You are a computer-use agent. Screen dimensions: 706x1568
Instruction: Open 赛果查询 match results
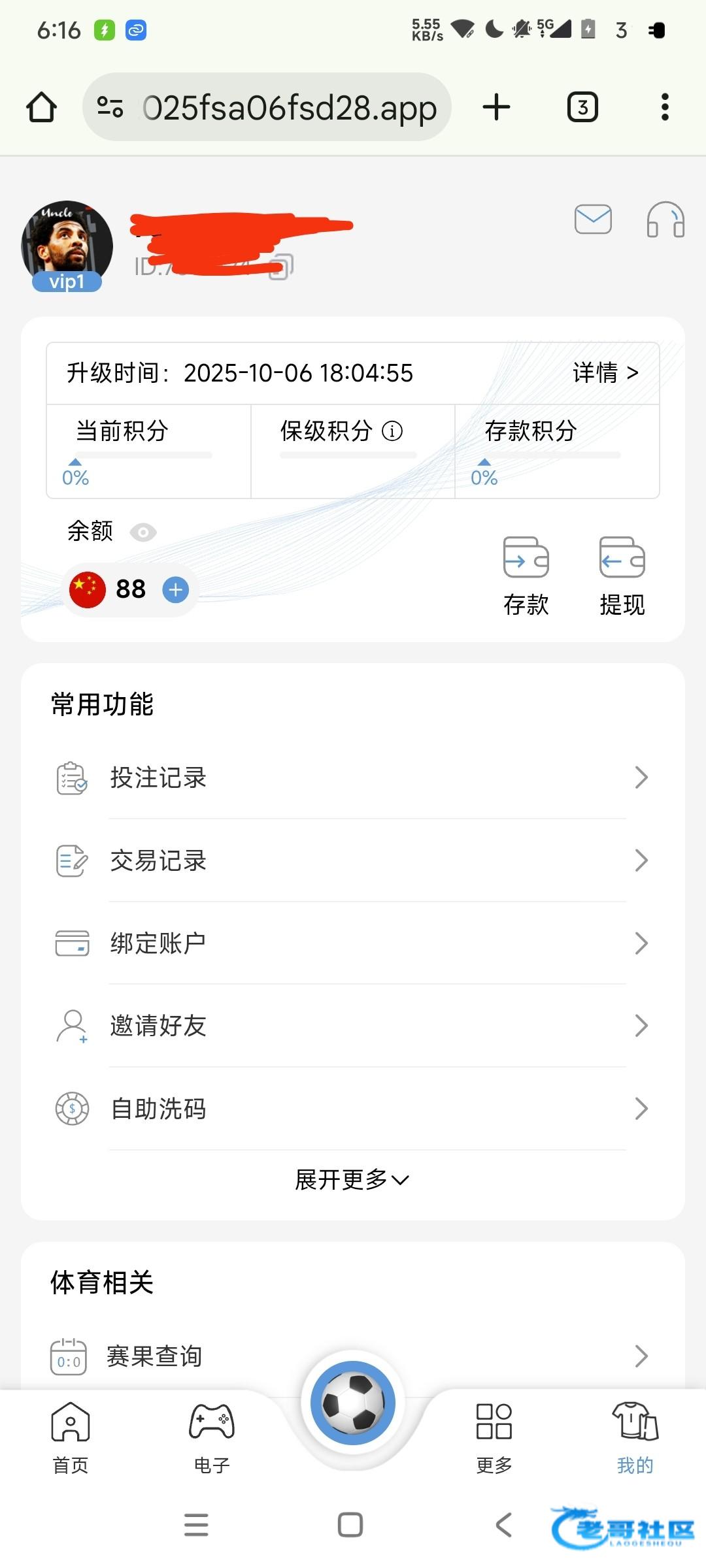point(353,1356)
